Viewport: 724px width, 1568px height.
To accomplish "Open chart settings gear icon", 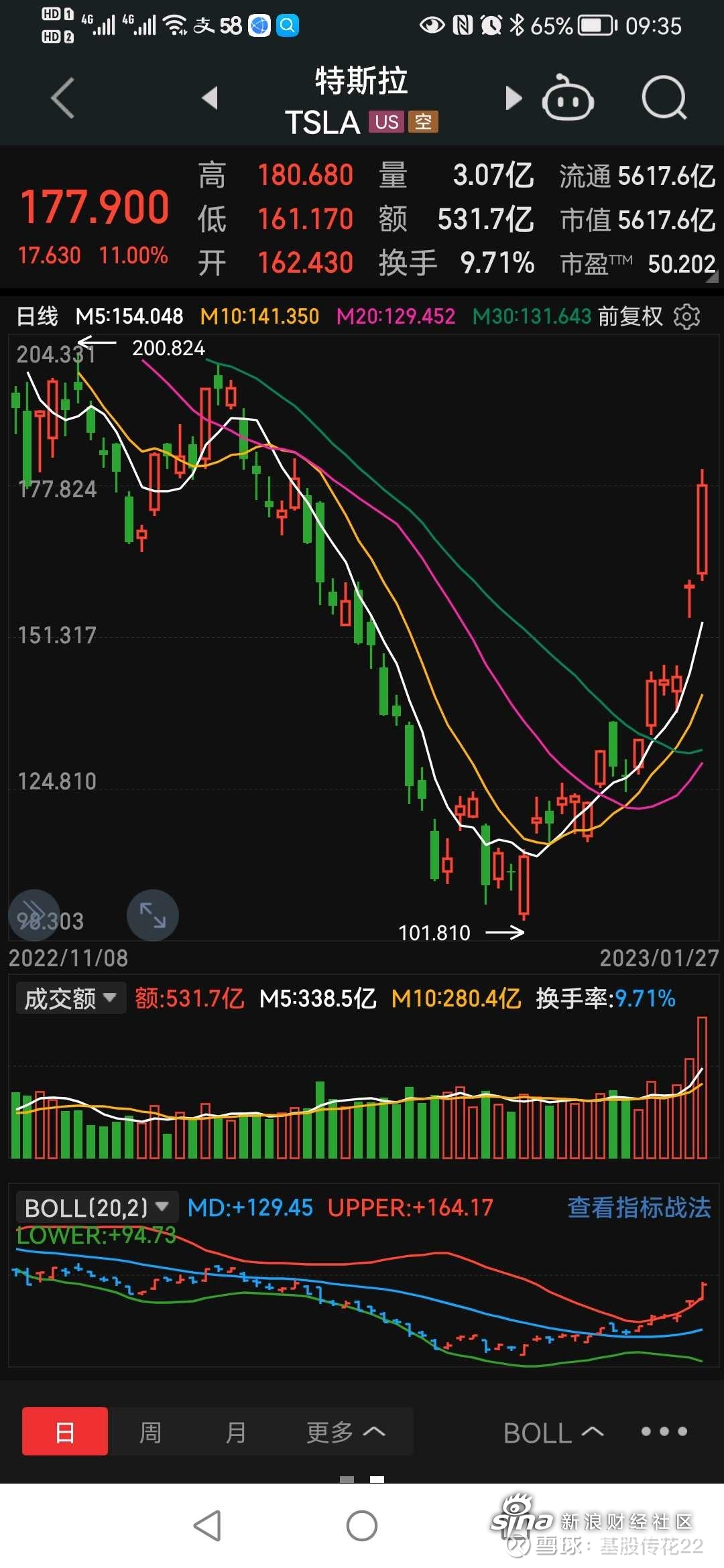I will coord(686,316).
